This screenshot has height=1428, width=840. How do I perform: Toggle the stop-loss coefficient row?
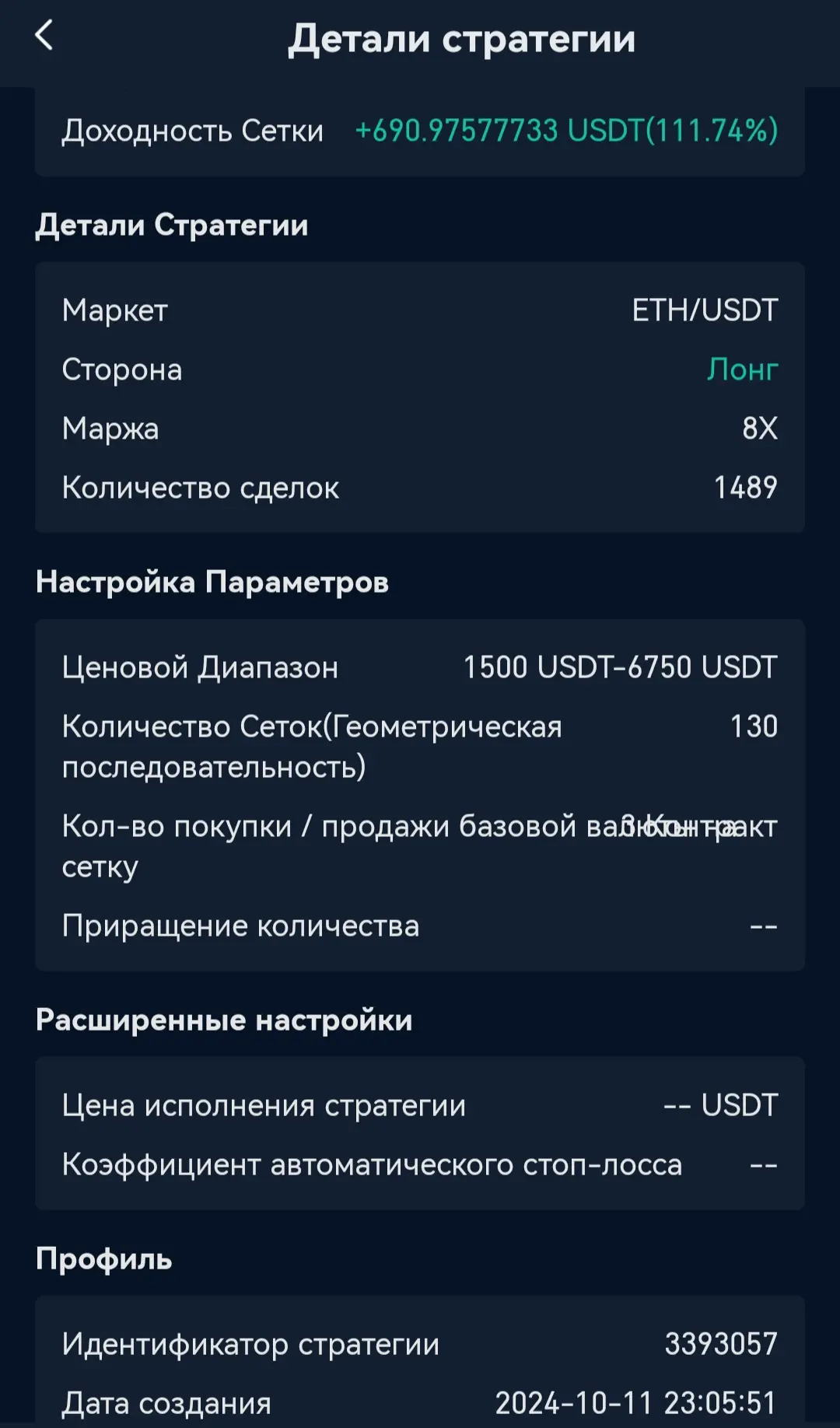click(420, 1164)
